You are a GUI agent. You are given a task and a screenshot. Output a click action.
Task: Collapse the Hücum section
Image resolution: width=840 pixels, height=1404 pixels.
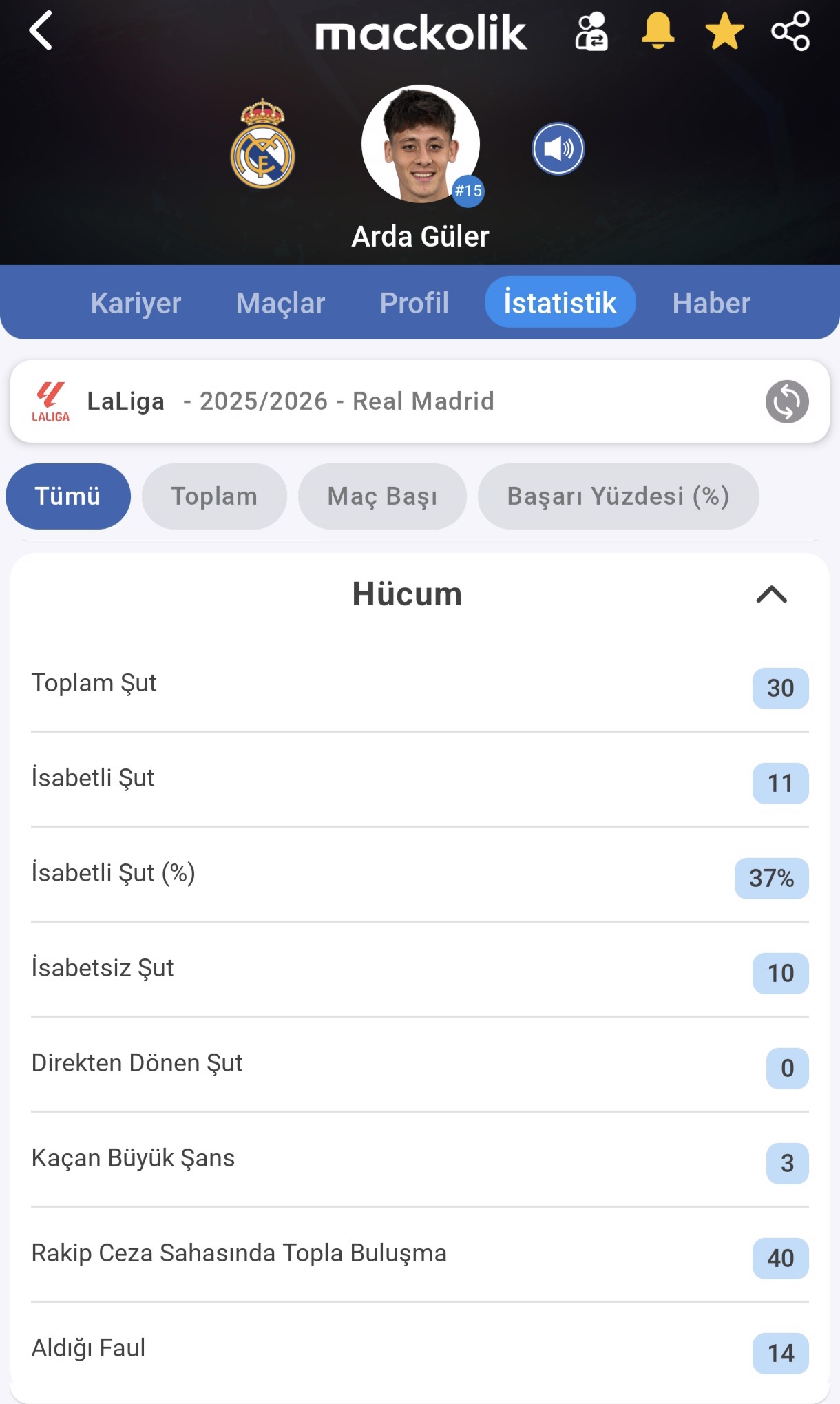[x=771, y=594]
